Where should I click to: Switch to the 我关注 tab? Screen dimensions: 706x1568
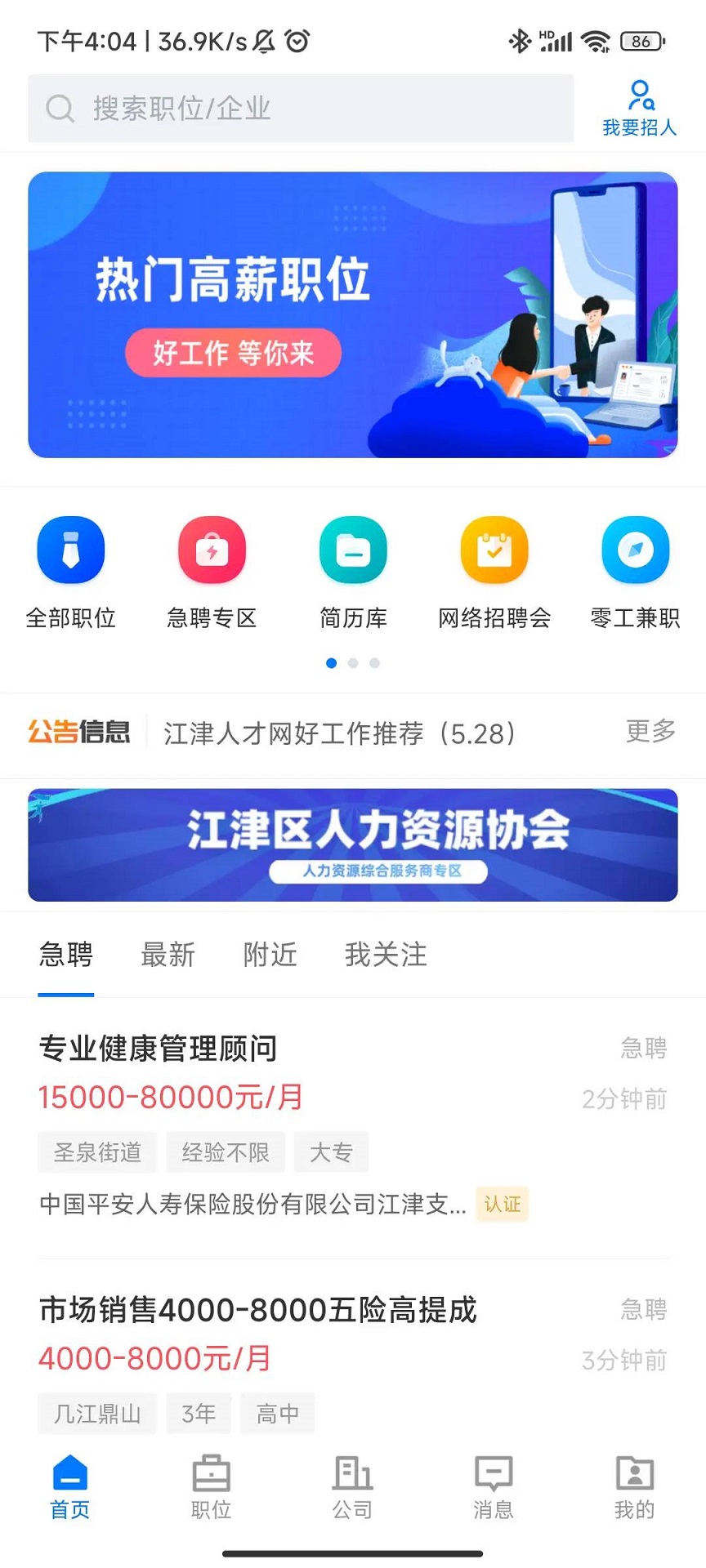pyautogui.click(x=386, y=955)
